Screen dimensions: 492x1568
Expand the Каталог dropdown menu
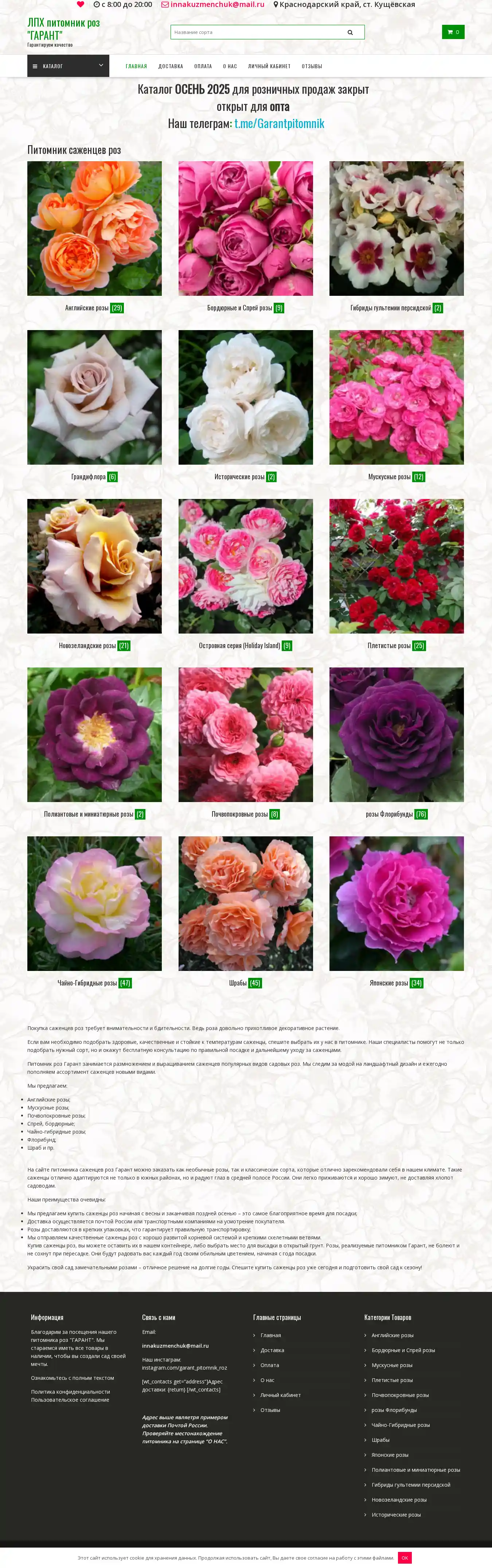[68, 66]
